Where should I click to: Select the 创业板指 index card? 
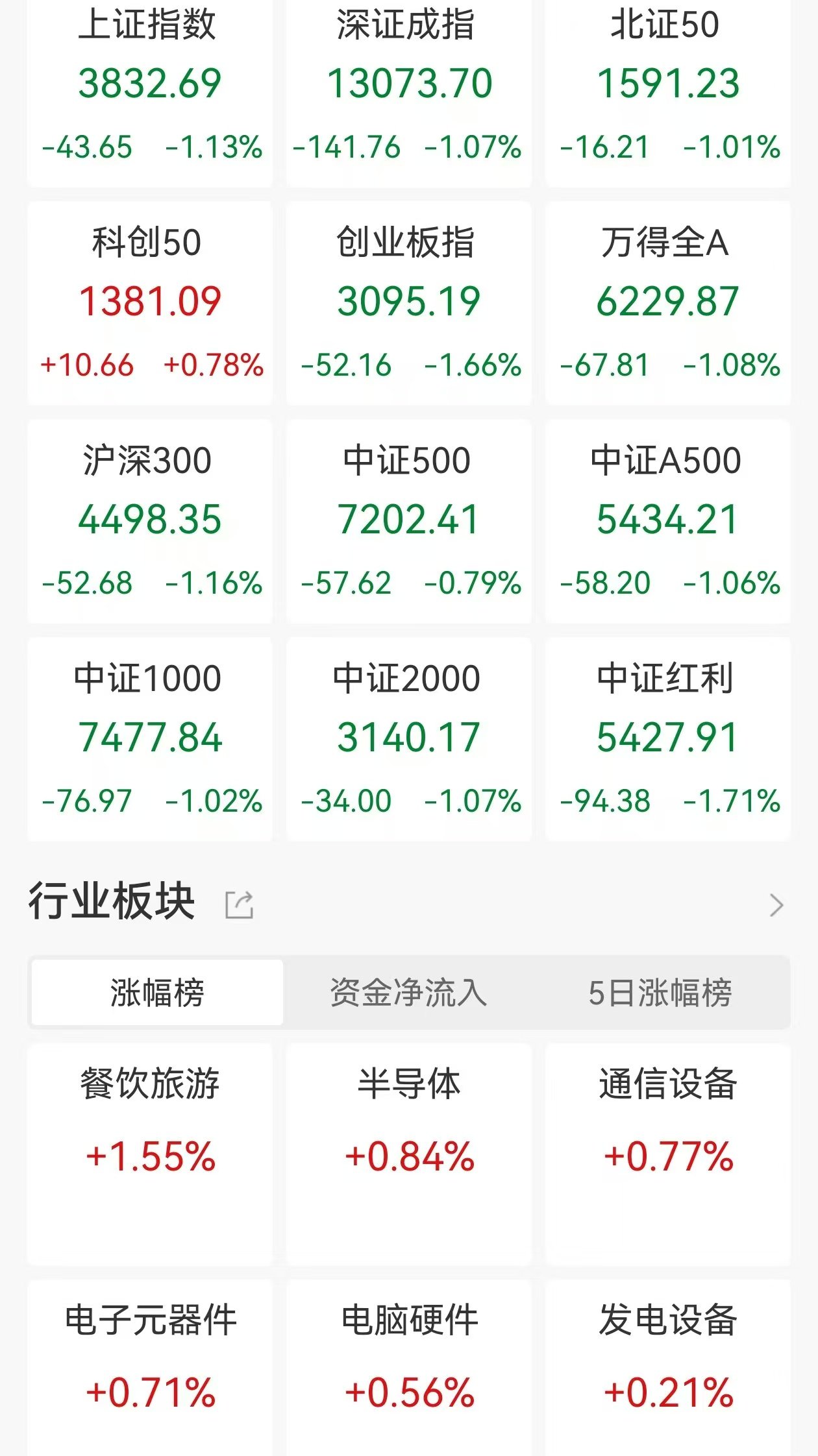tap(409, 303)
